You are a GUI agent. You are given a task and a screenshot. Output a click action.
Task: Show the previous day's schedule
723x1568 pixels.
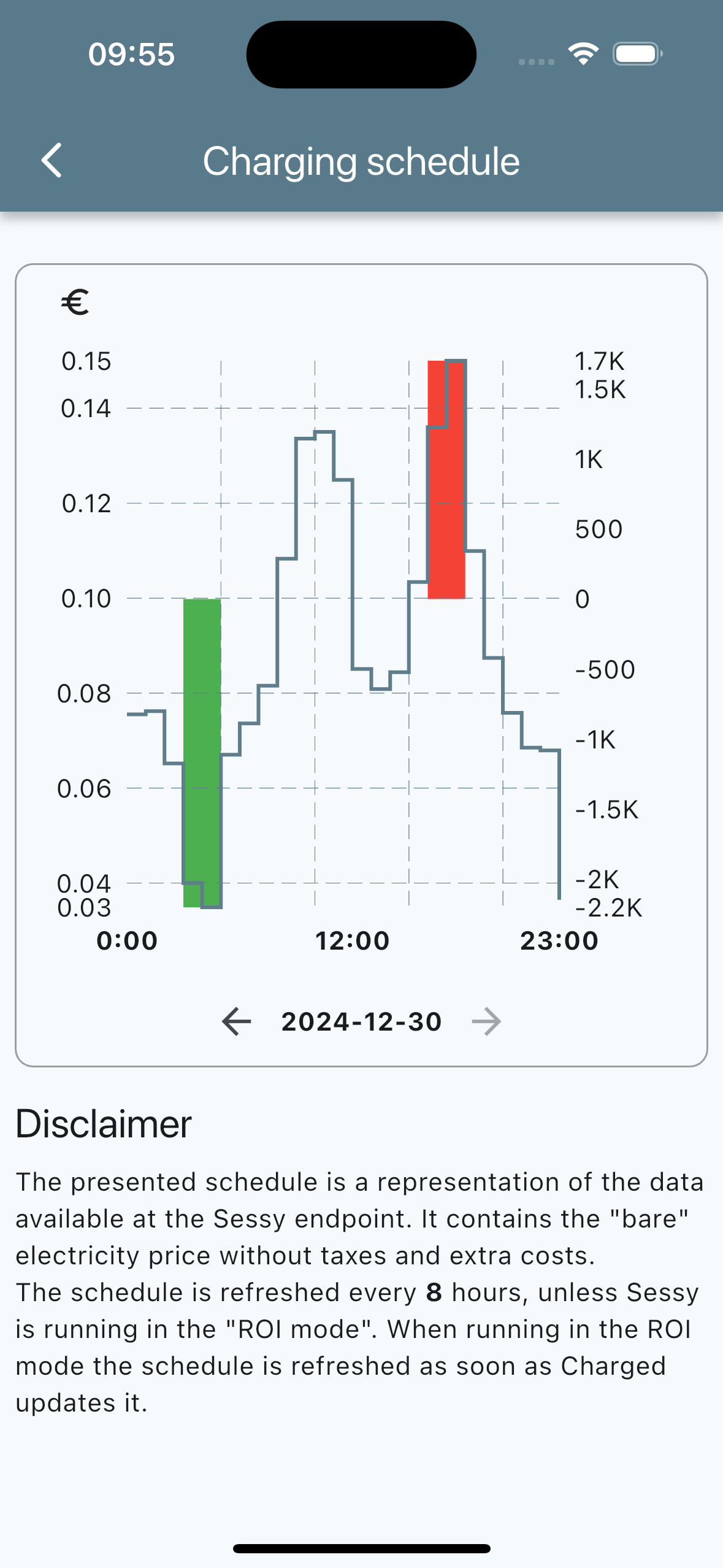237,1022
